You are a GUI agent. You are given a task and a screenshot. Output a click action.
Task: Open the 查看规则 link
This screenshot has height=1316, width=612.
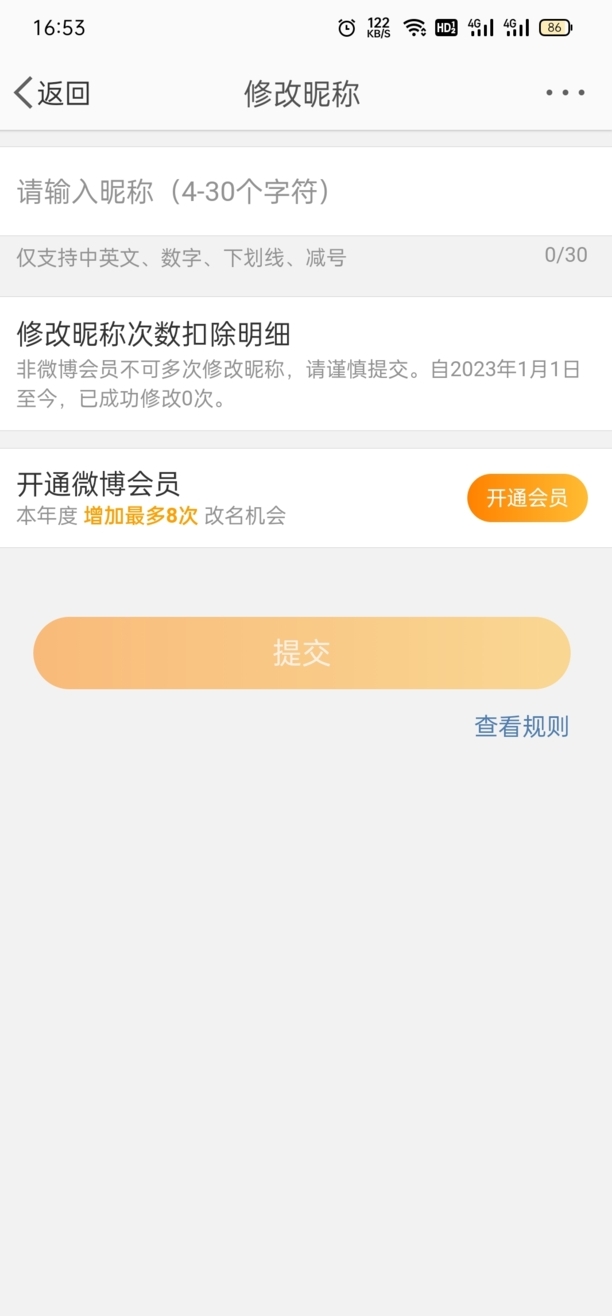521,726
